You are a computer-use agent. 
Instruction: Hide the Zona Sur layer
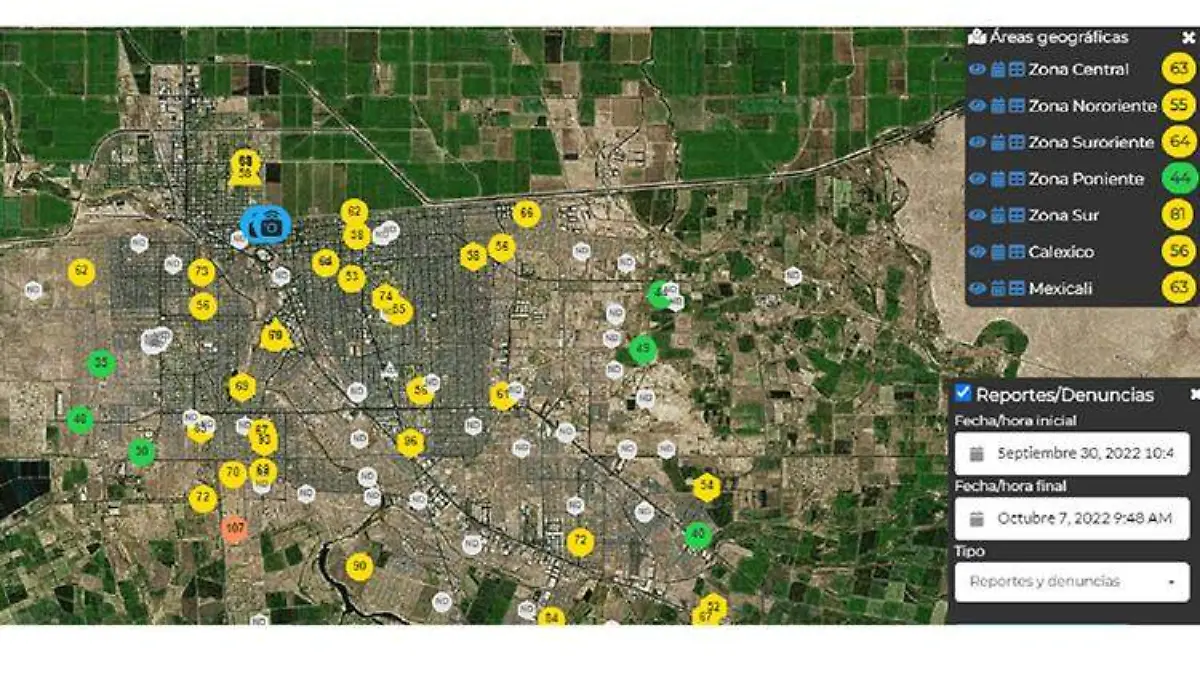[978, 215]
